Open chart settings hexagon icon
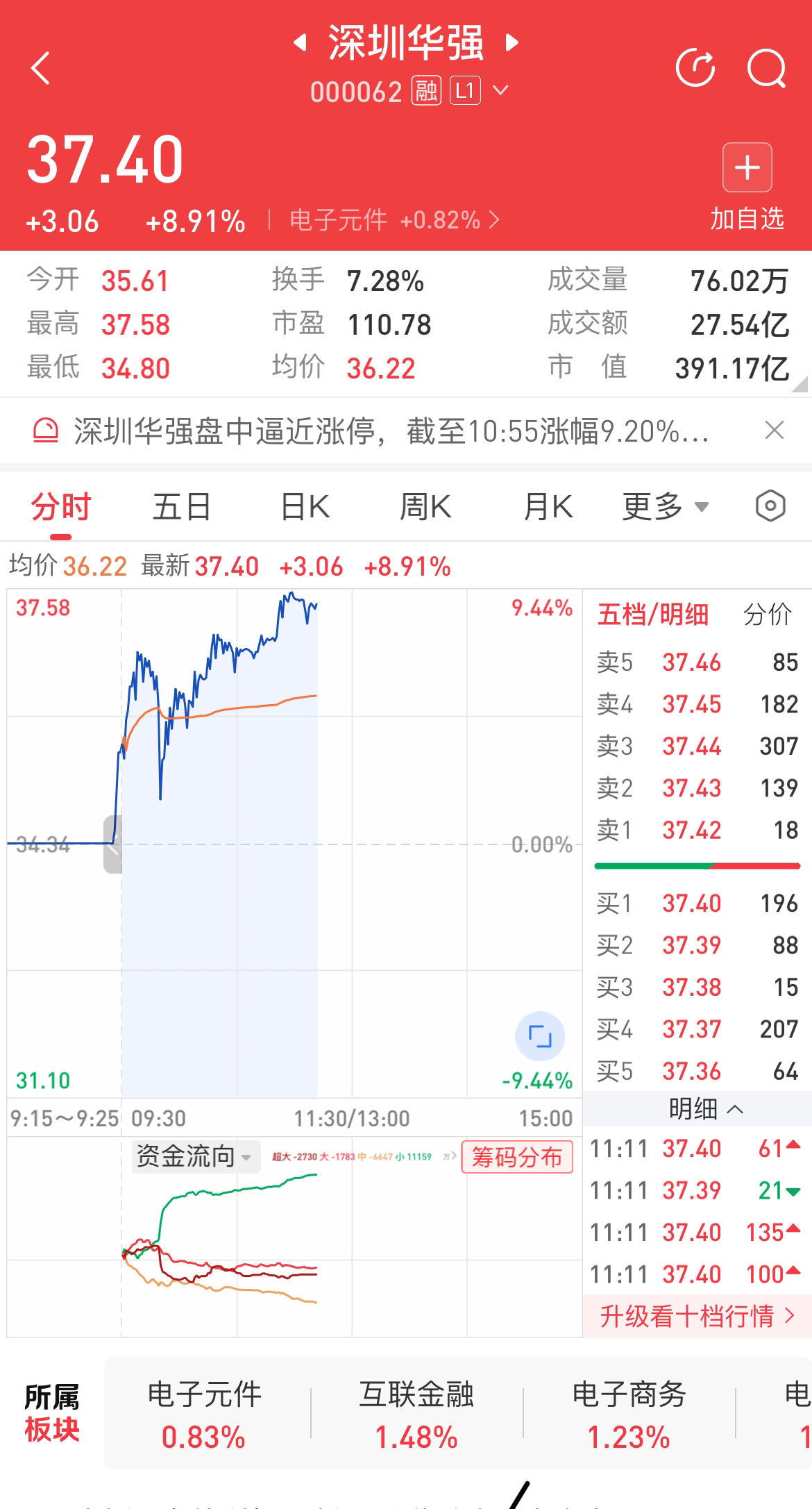This screenshot has height=1509, width=812. point(770,506)
